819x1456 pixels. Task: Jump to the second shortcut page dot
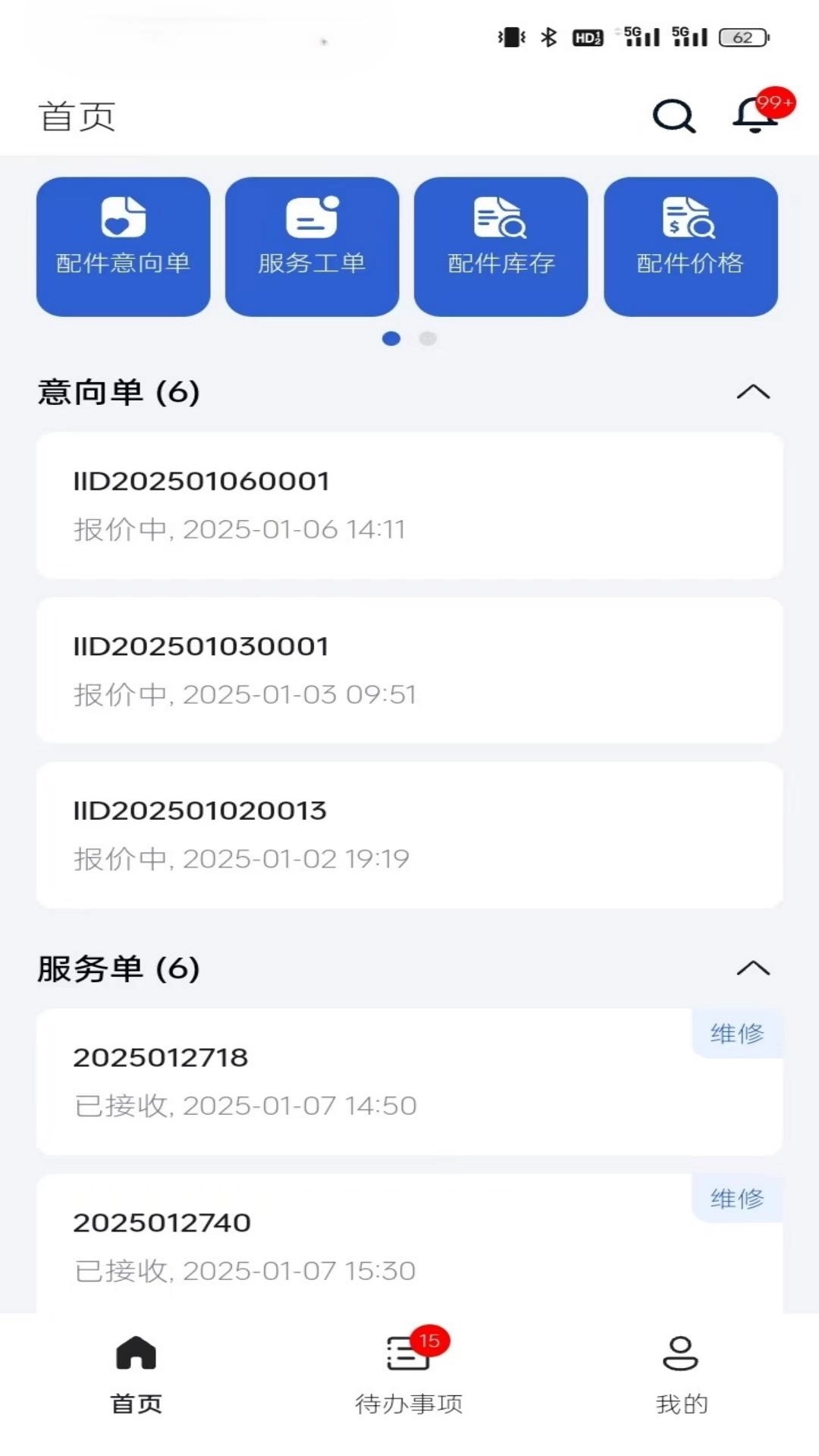click(x=428, y=339)
